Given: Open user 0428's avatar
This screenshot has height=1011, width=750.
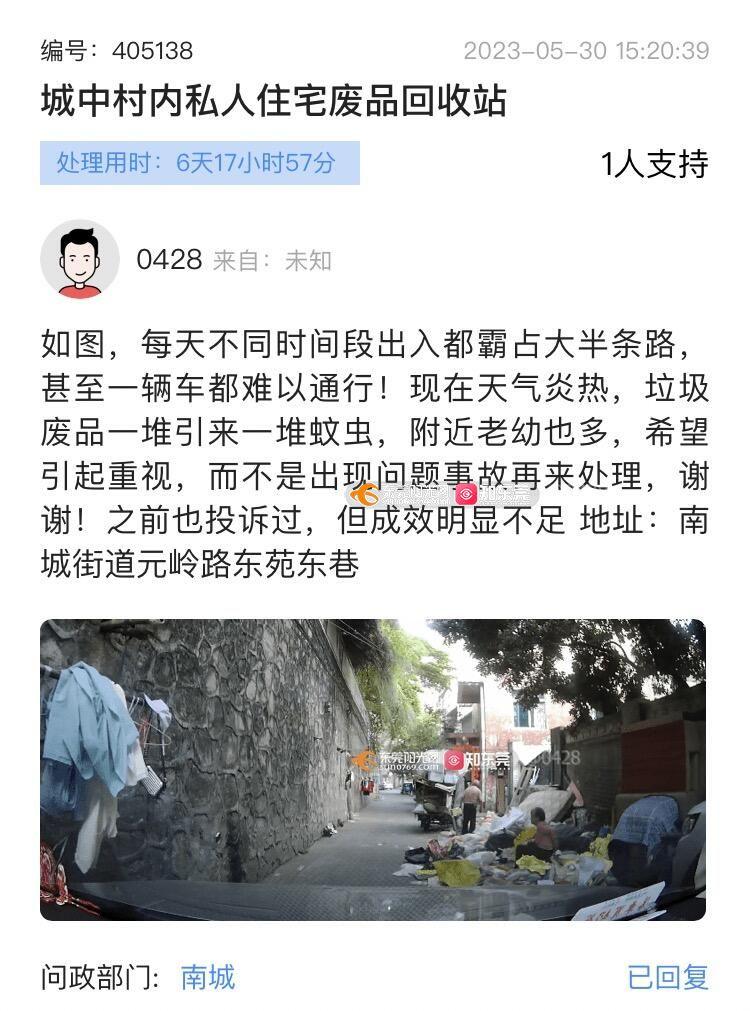Looking at the screenshot, I should [80, 260].
